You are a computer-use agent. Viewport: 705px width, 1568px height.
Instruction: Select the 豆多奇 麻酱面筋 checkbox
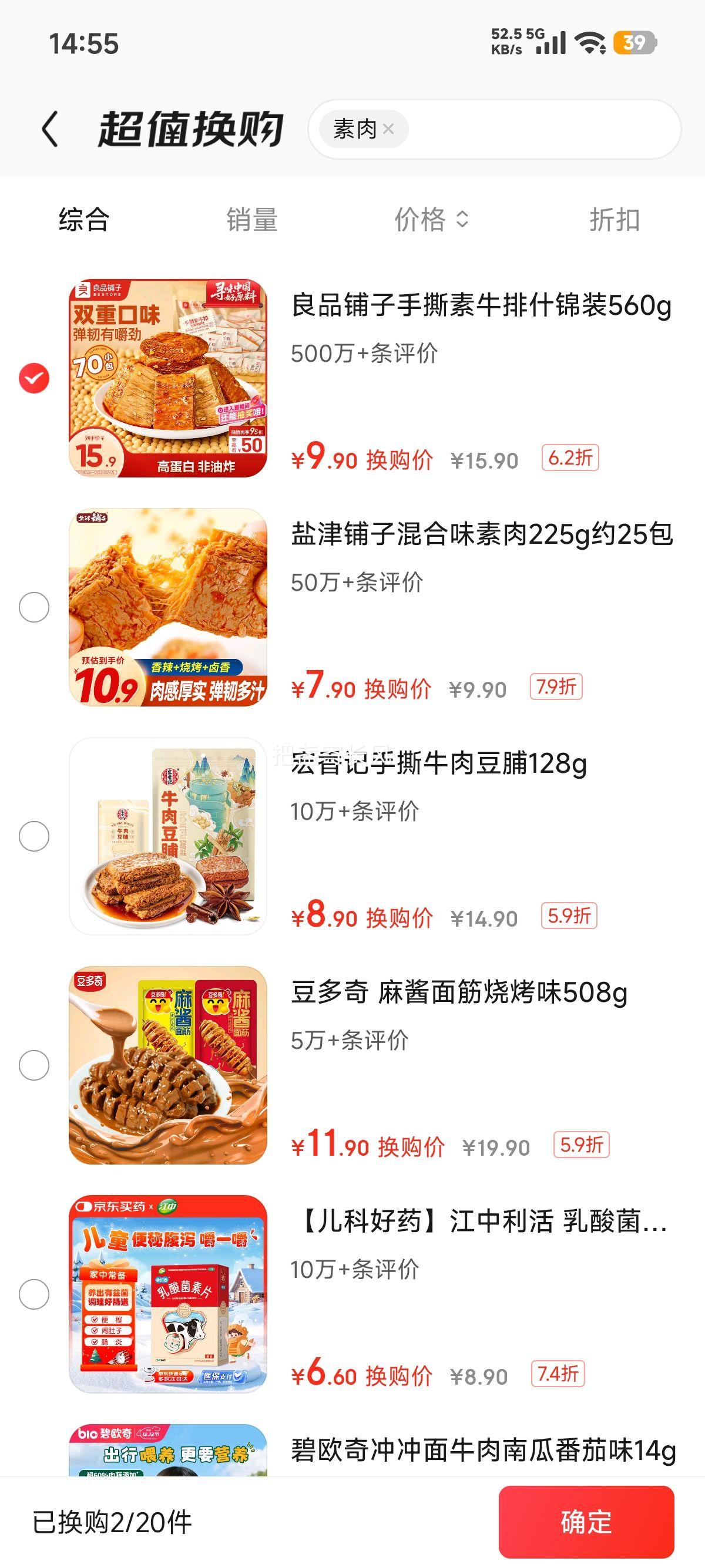[x=34, y=1065]
